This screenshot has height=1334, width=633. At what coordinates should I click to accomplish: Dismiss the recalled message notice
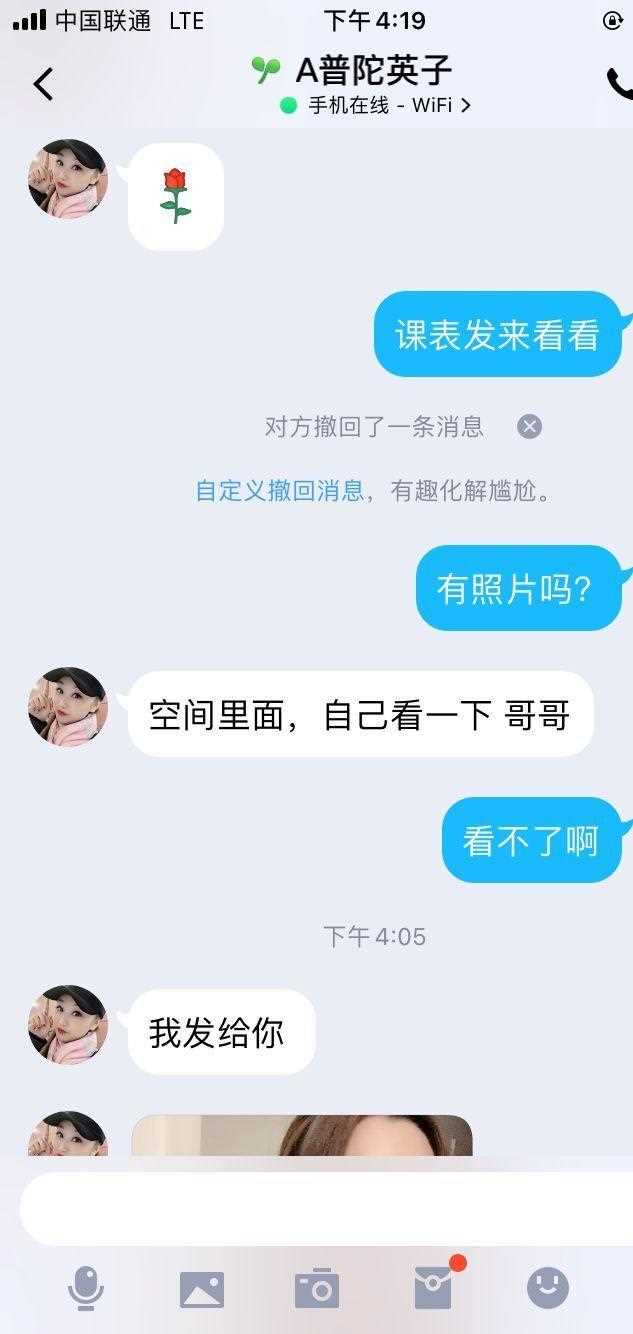coord(529,427)
